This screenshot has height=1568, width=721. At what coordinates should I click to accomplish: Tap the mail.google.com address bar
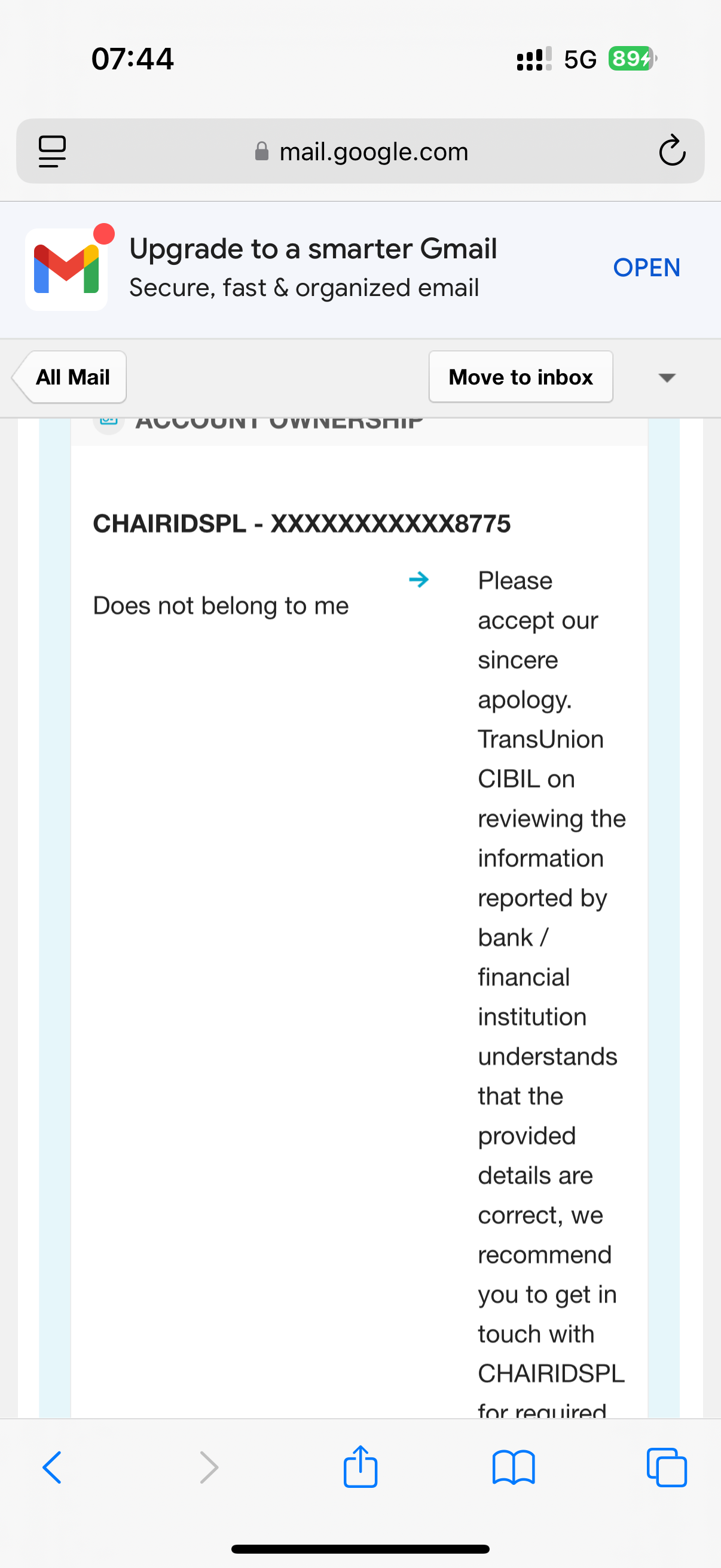(x=362, y=151)
